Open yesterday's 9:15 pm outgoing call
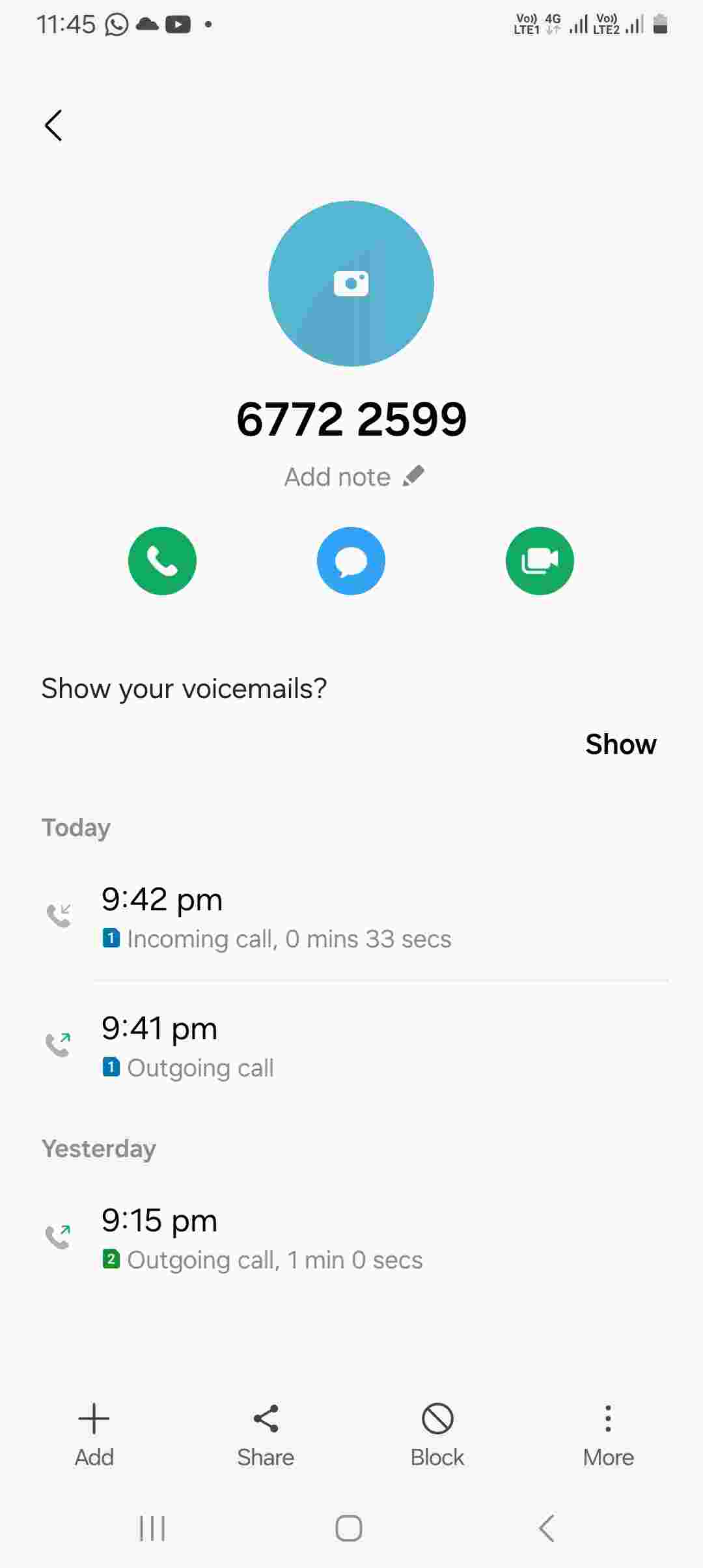 pos(351,1239)
